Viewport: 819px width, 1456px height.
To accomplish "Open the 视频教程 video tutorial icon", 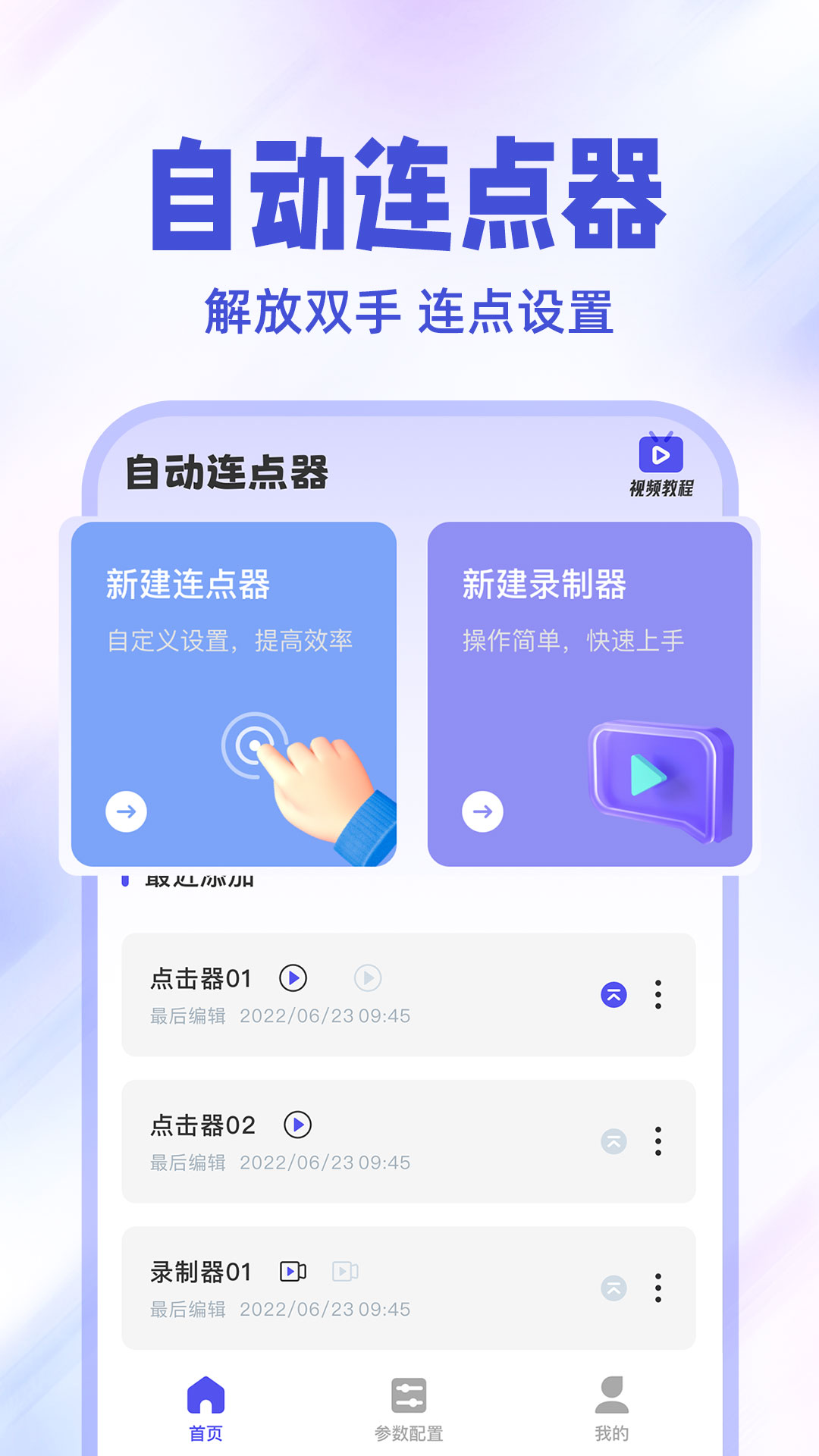I will click(x=659, y=455).
